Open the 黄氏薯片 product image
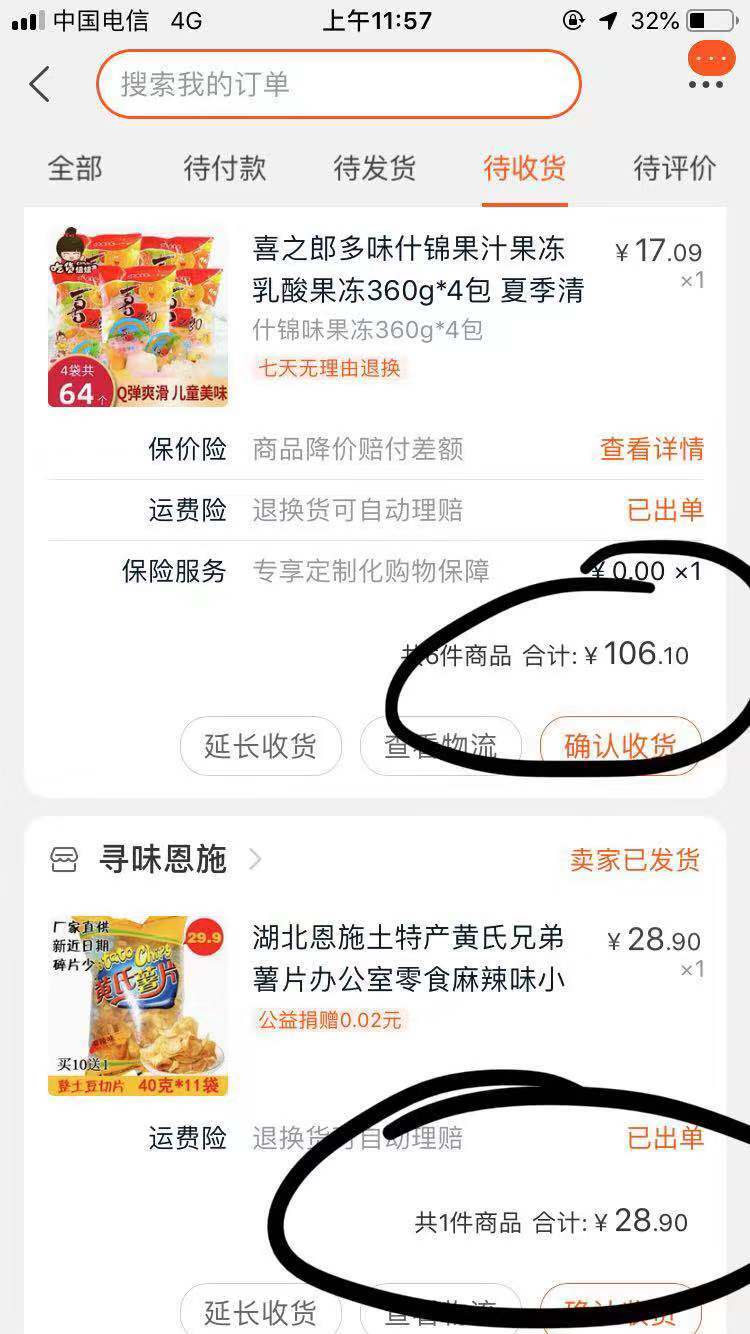 138,1006
